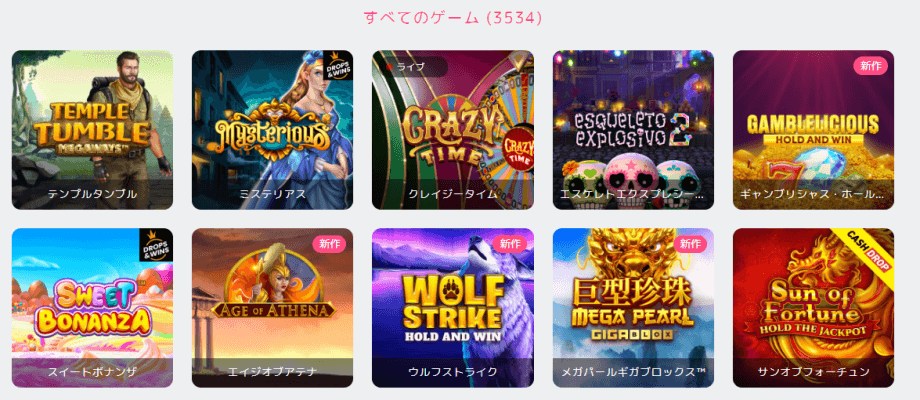Open the Age of Athena tile
Screen dimensions: 920x400
pos(272,306)
